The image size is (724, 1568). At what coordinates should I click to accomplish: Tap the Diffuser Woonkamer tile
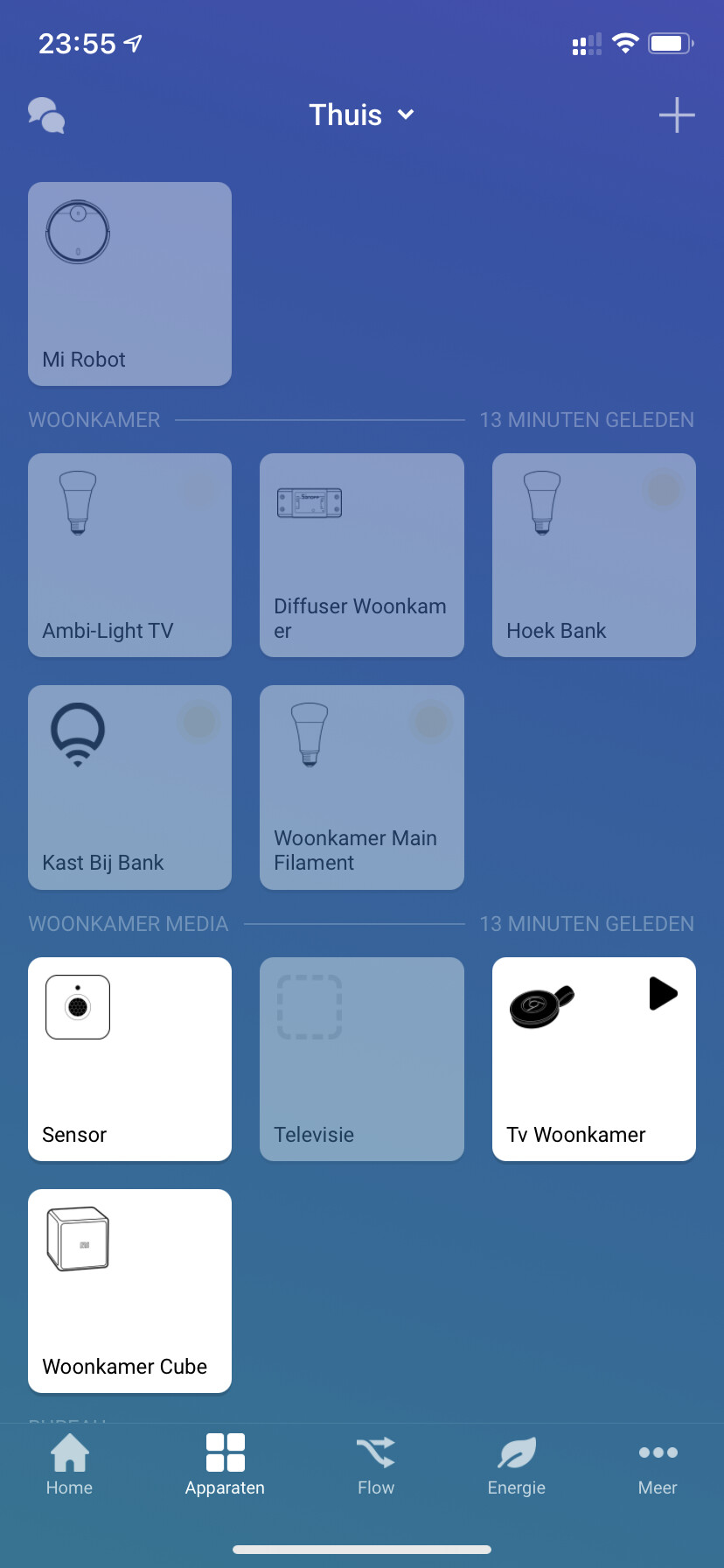(362, 555)
